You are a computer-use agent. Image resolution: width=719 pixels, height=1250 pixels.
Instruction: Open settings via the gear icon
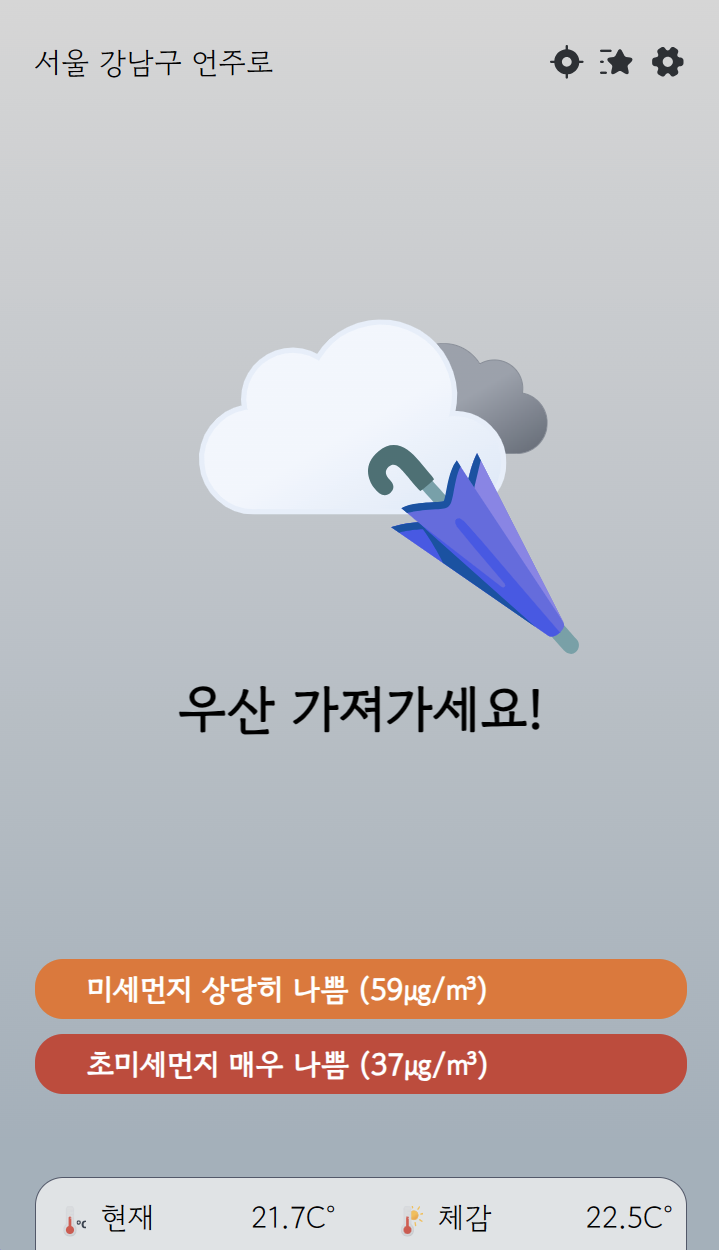pyautogui.click(x=667, y=62)
